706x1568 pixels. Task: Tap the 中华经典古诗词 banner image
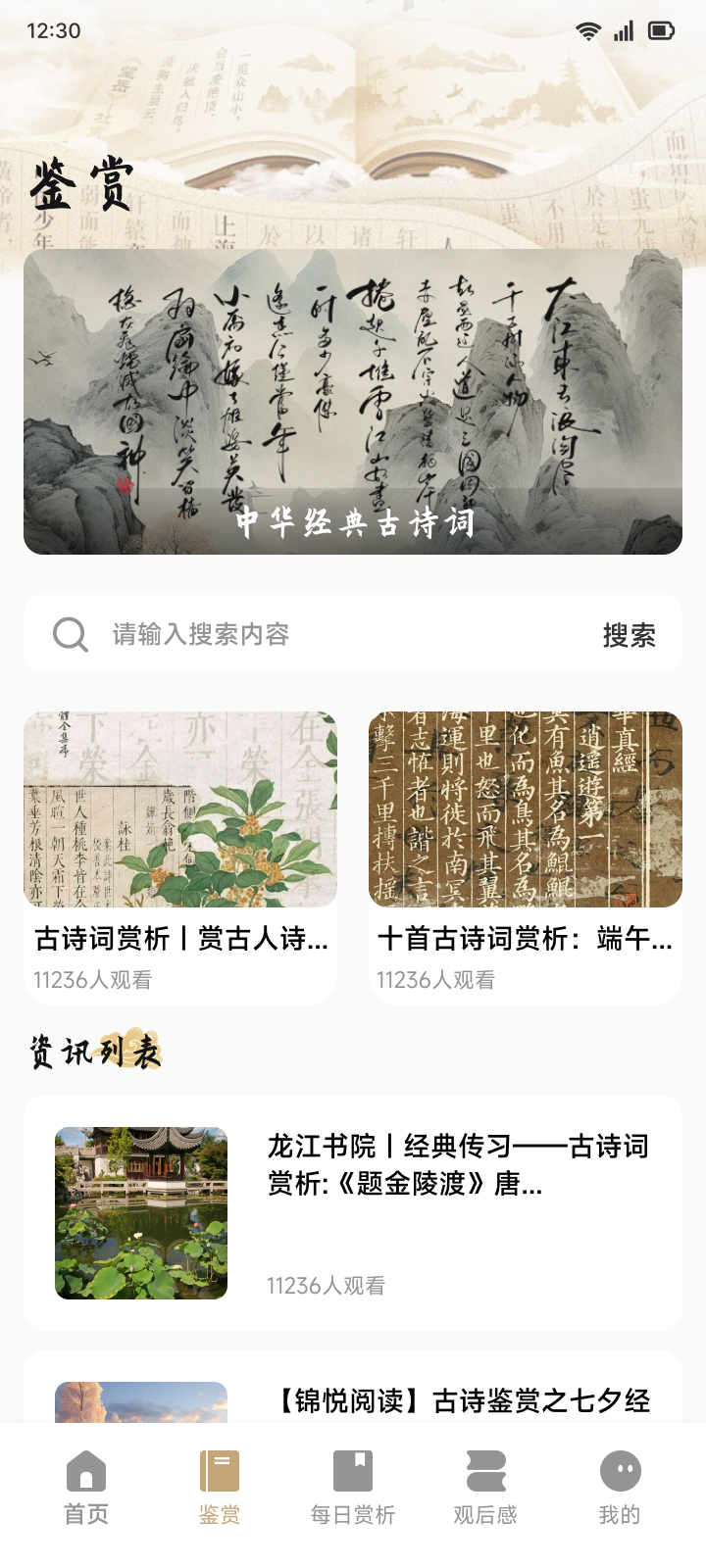pyautogui.click(x=352, y=402)
